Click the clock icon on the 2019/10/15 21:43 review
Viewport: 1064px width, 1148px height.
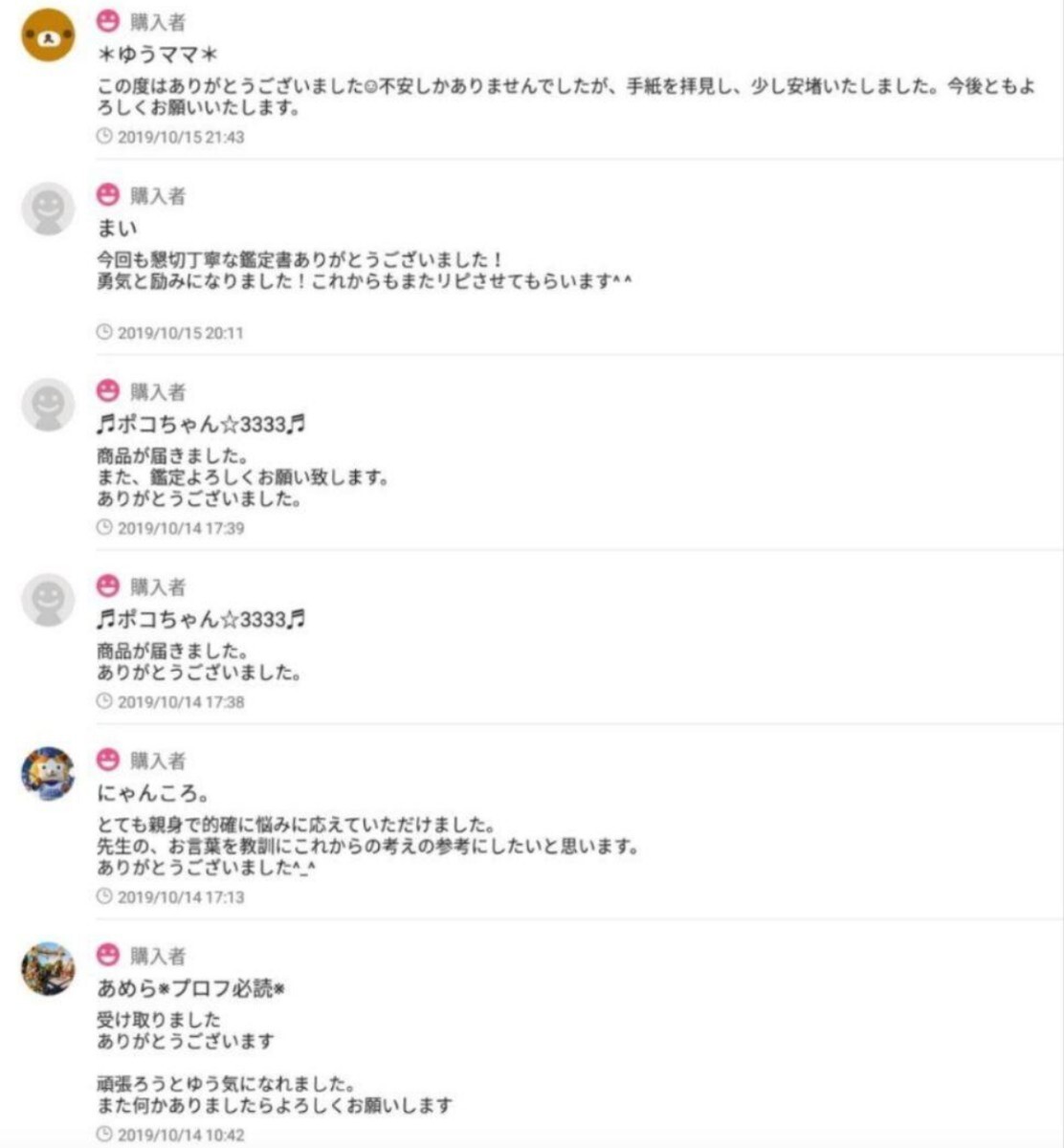click(x=104, y=138)
